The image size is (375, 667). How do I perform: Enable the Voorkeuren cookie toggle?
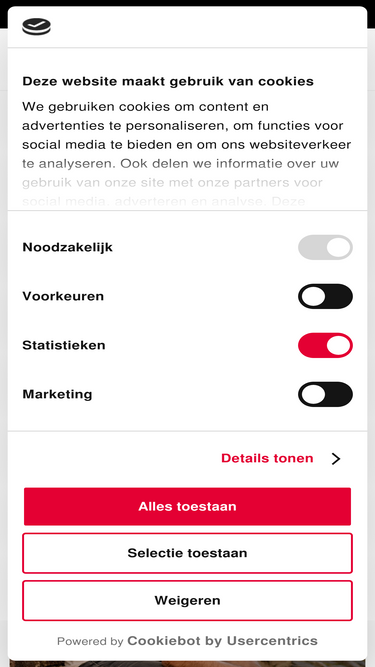(325, 296)
